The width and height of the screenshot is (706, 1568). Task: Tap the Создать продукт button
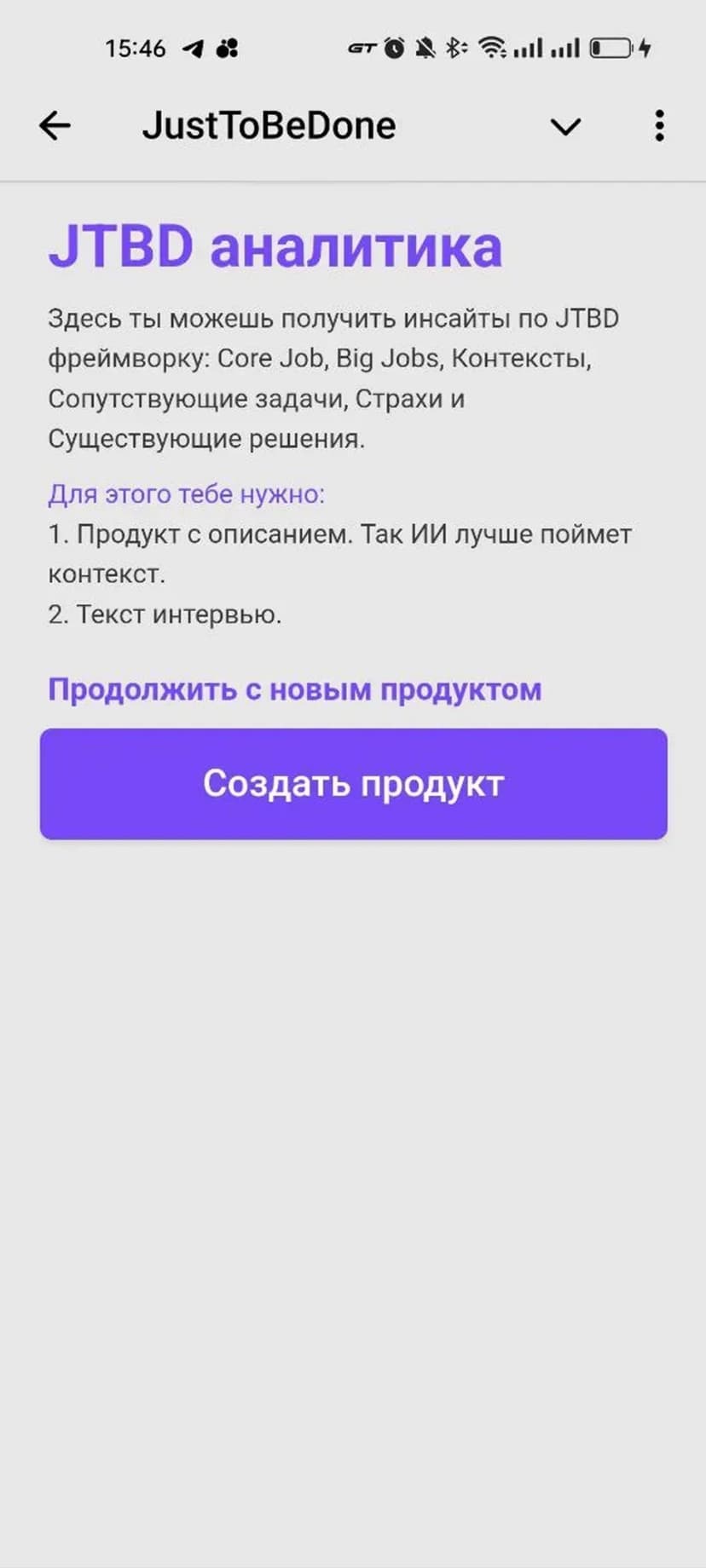tap(353, 783)
